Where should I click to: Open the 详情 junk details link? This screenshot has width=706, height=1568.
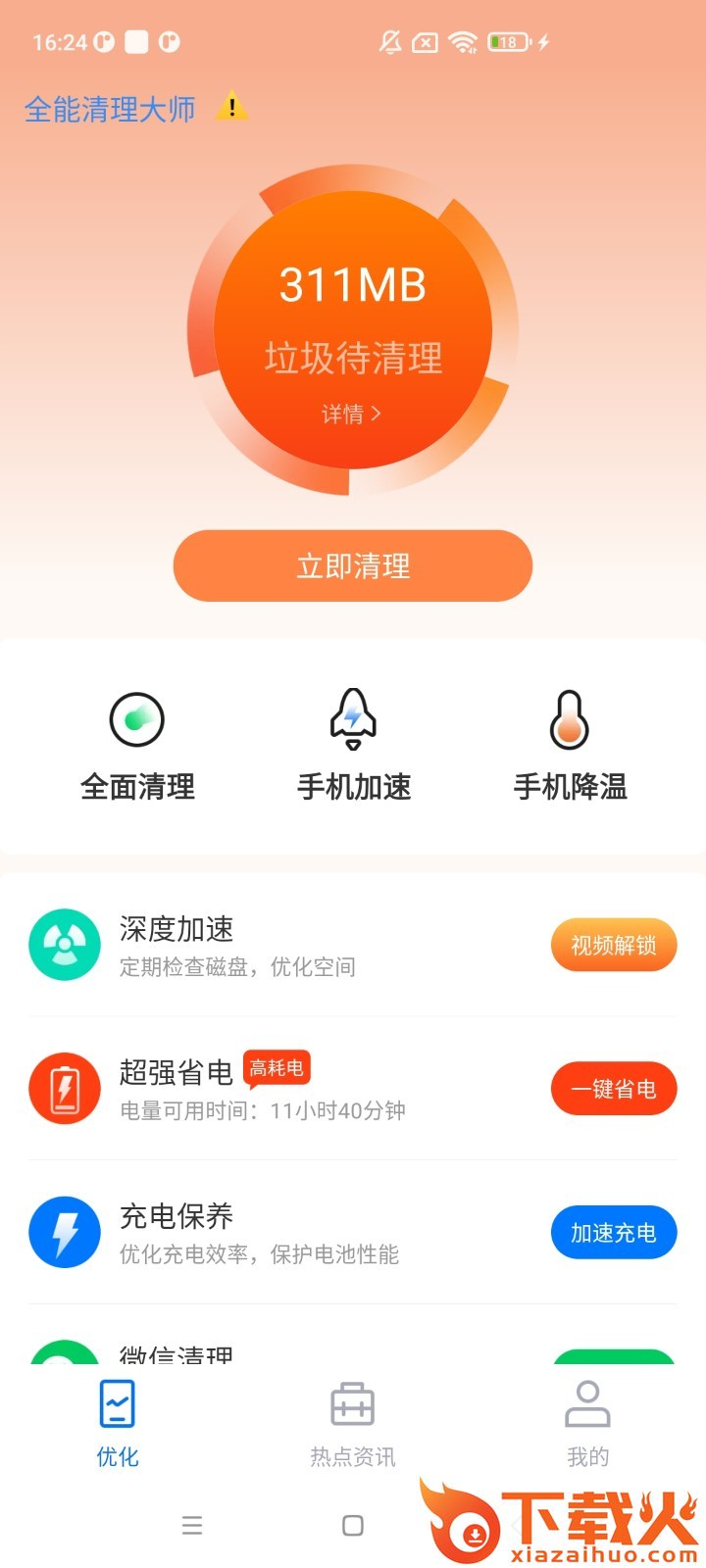coord(352,415)
